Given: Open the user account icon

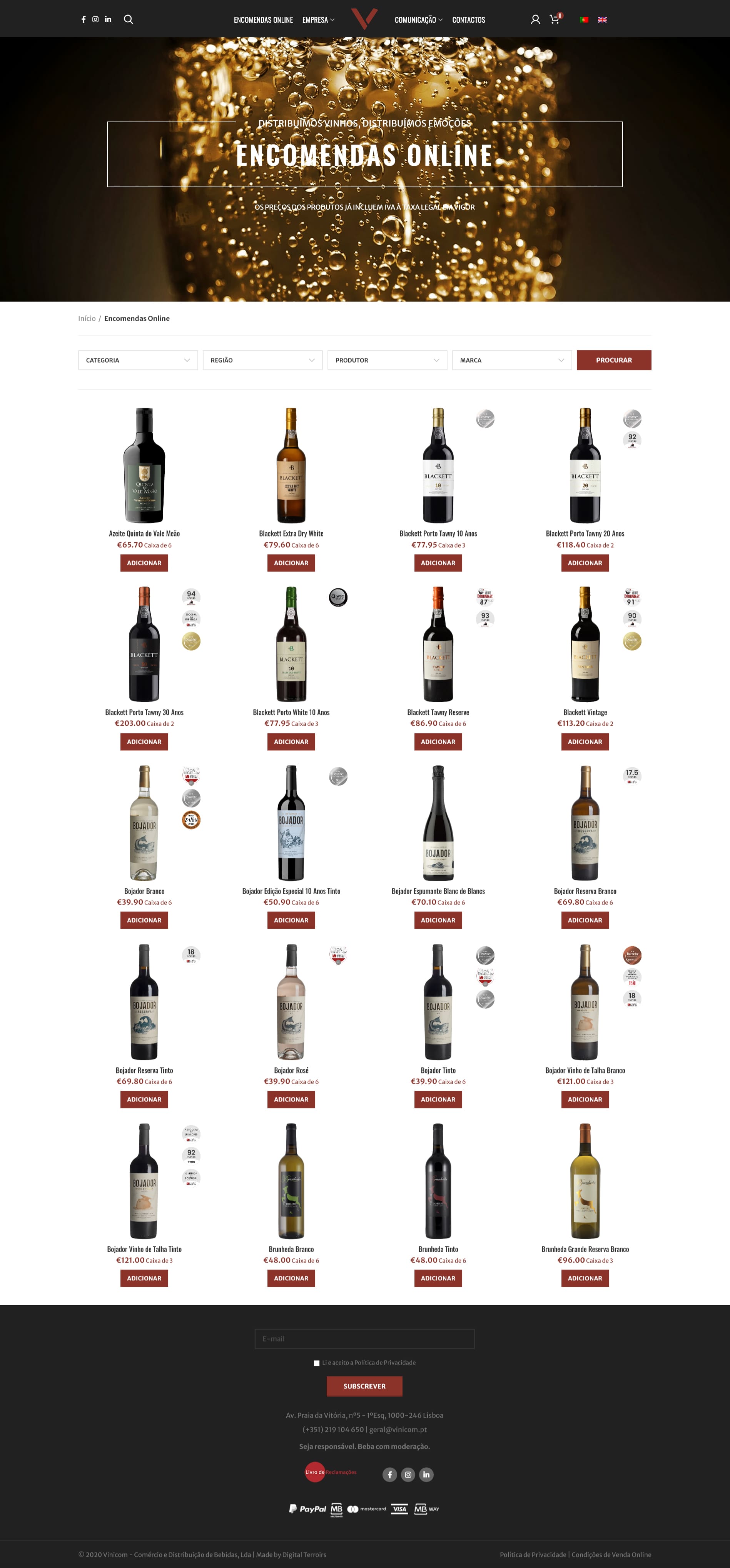Looking at the screenshot, I should tap(535, 20).
